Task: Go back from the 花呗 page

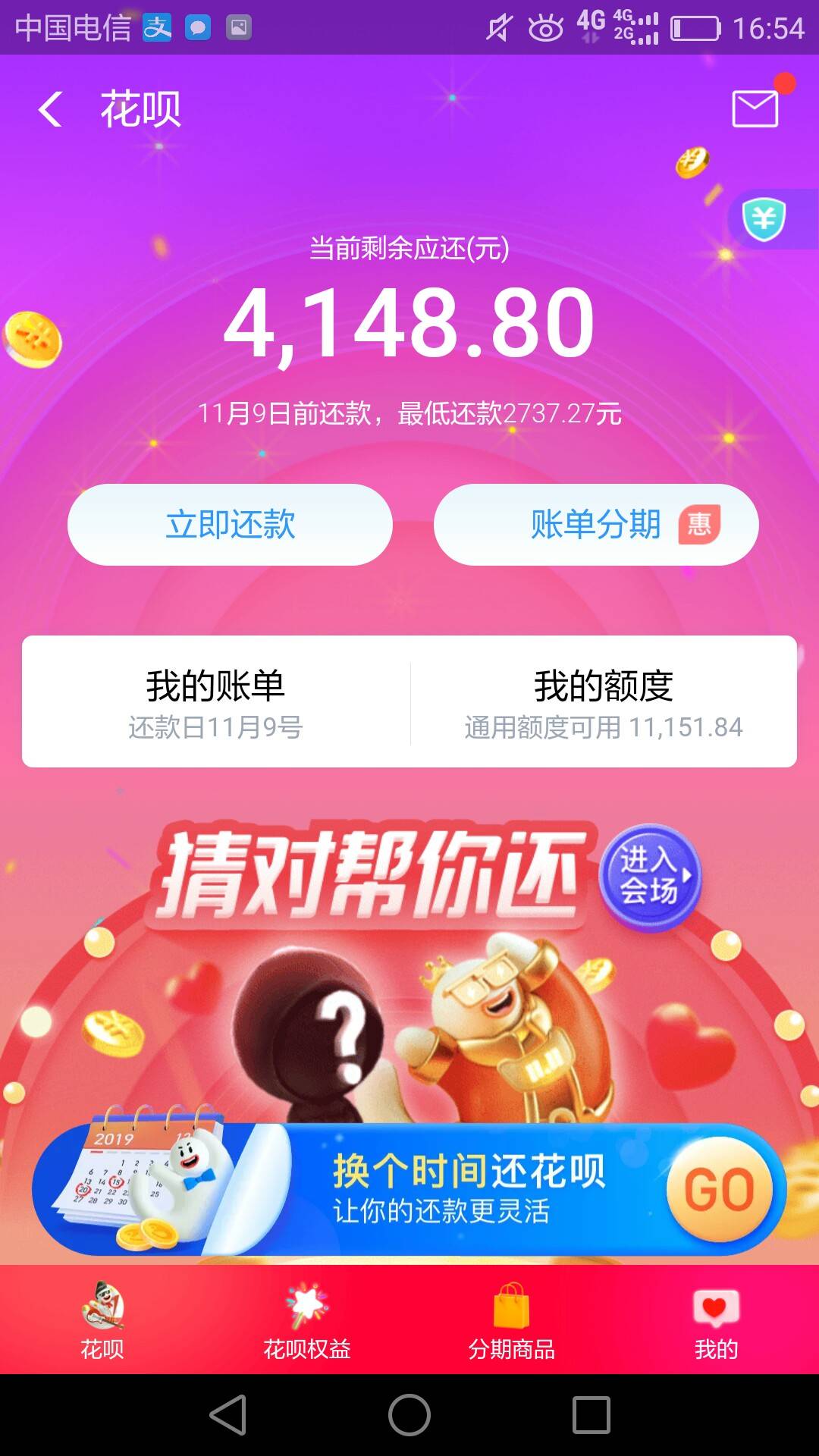Action: [x=50, y=109]
